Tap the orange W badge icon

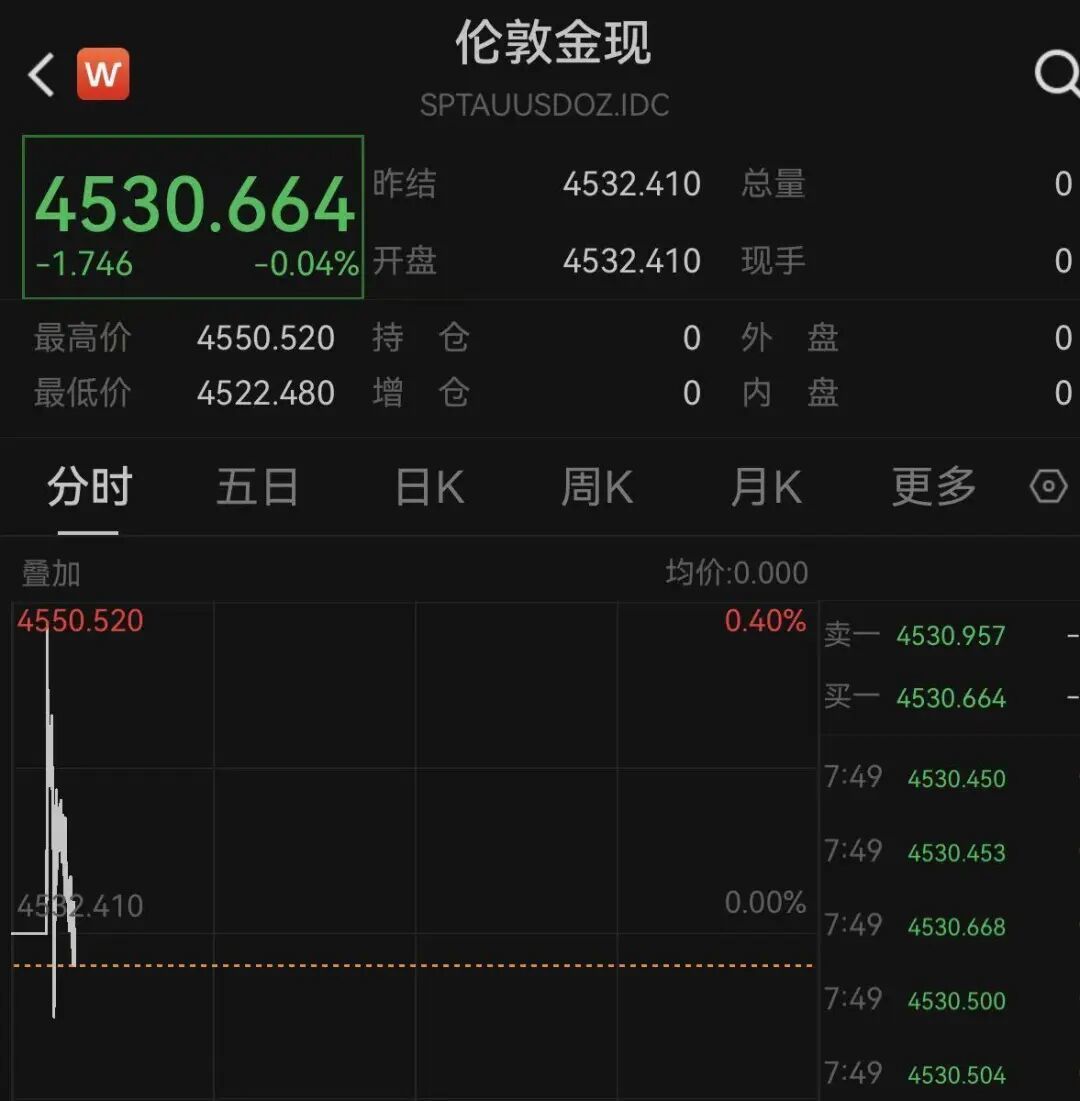[103, 74]
